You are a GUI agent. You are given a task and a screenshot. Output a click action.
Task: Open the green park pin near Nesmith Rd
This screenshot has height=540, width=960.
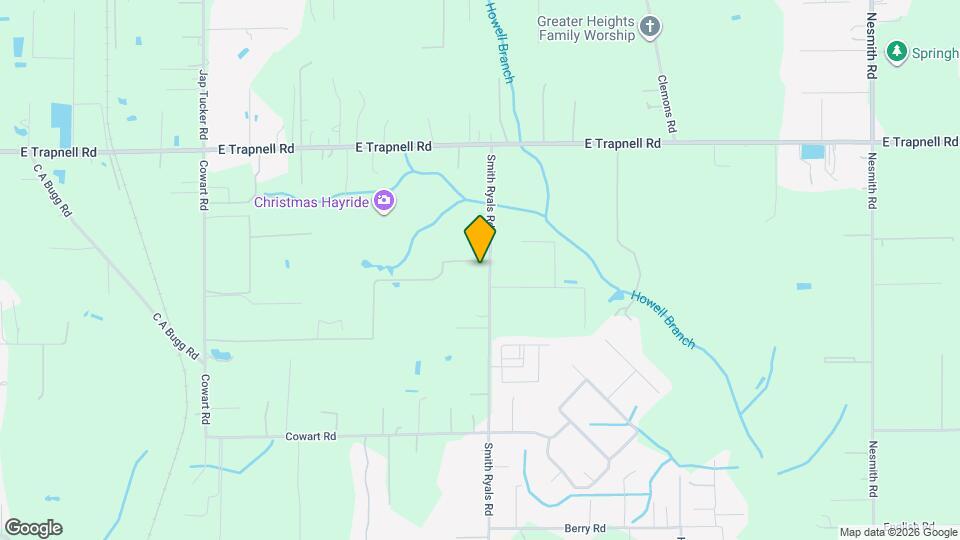click(x=897, y=51)
